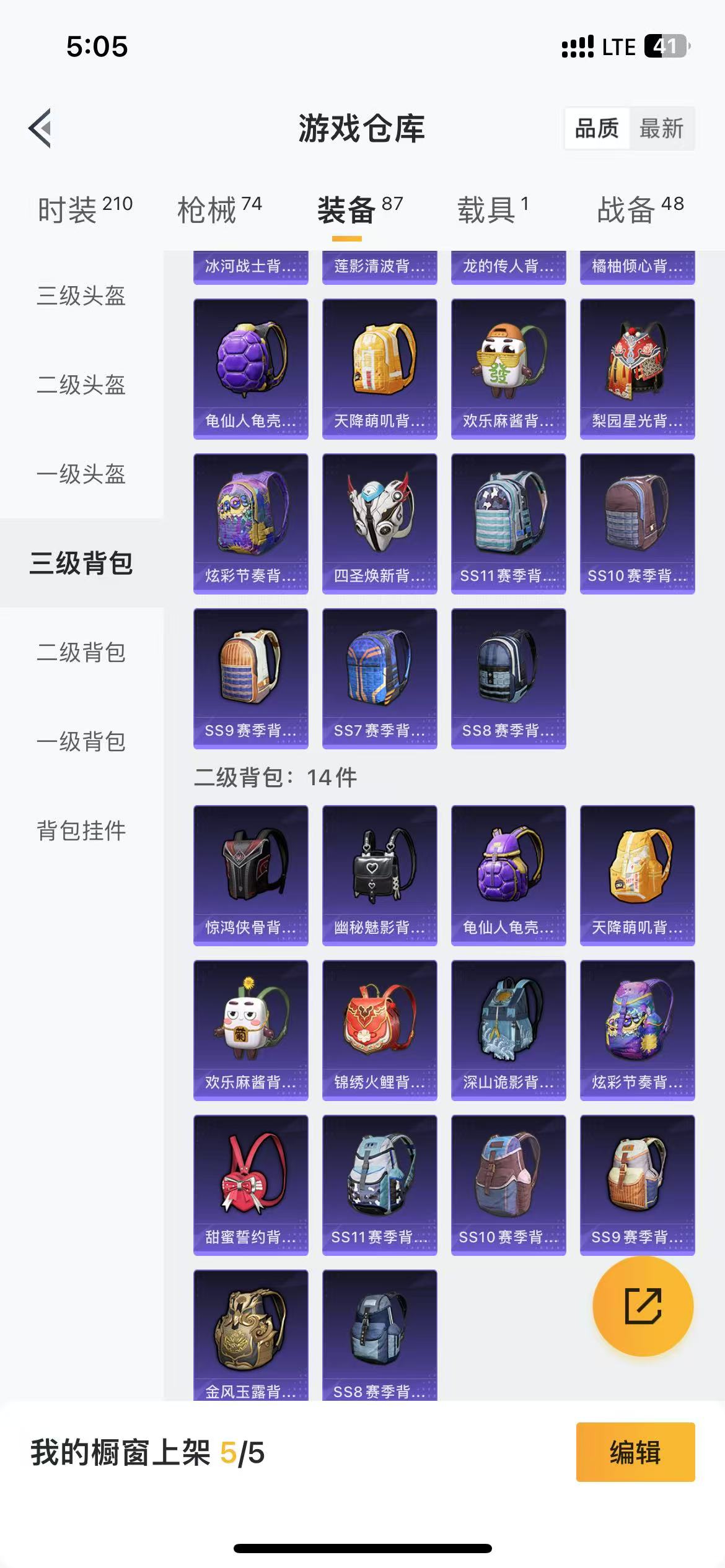This screenshot has height=1568, width=725.
Task: Switch to the 枪械 tab
Action: [x=219, y=209]
